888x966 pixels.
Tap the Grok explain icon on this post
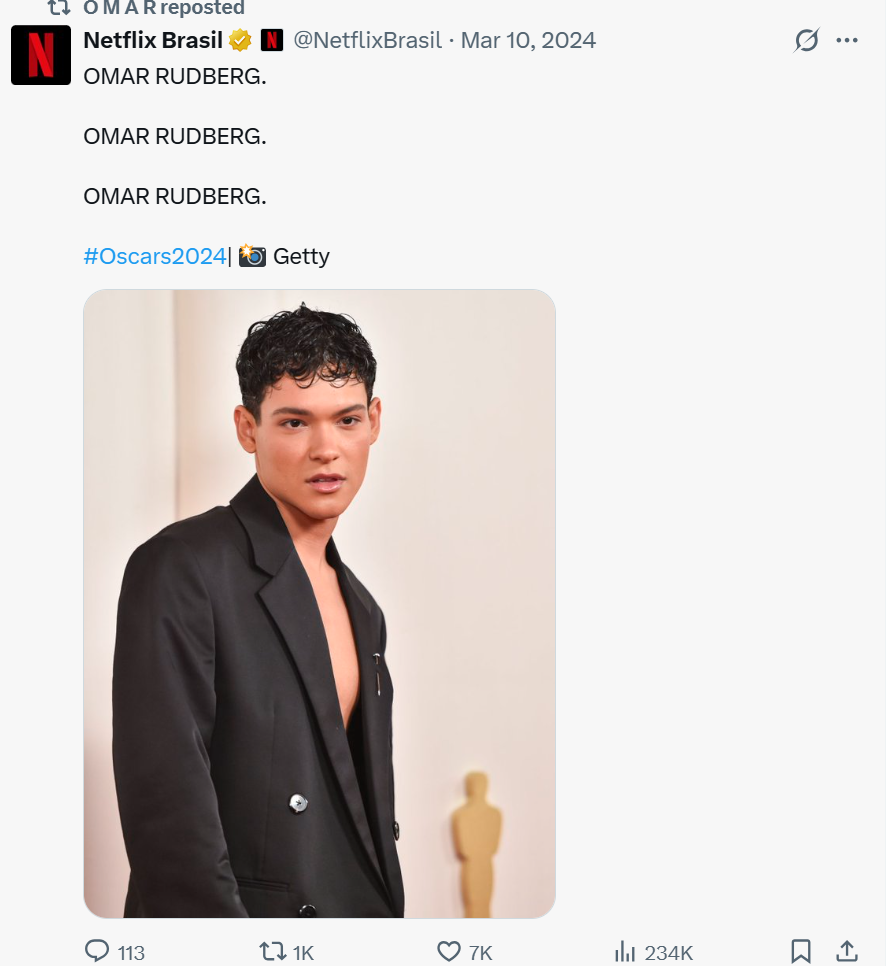coord(806,40)
